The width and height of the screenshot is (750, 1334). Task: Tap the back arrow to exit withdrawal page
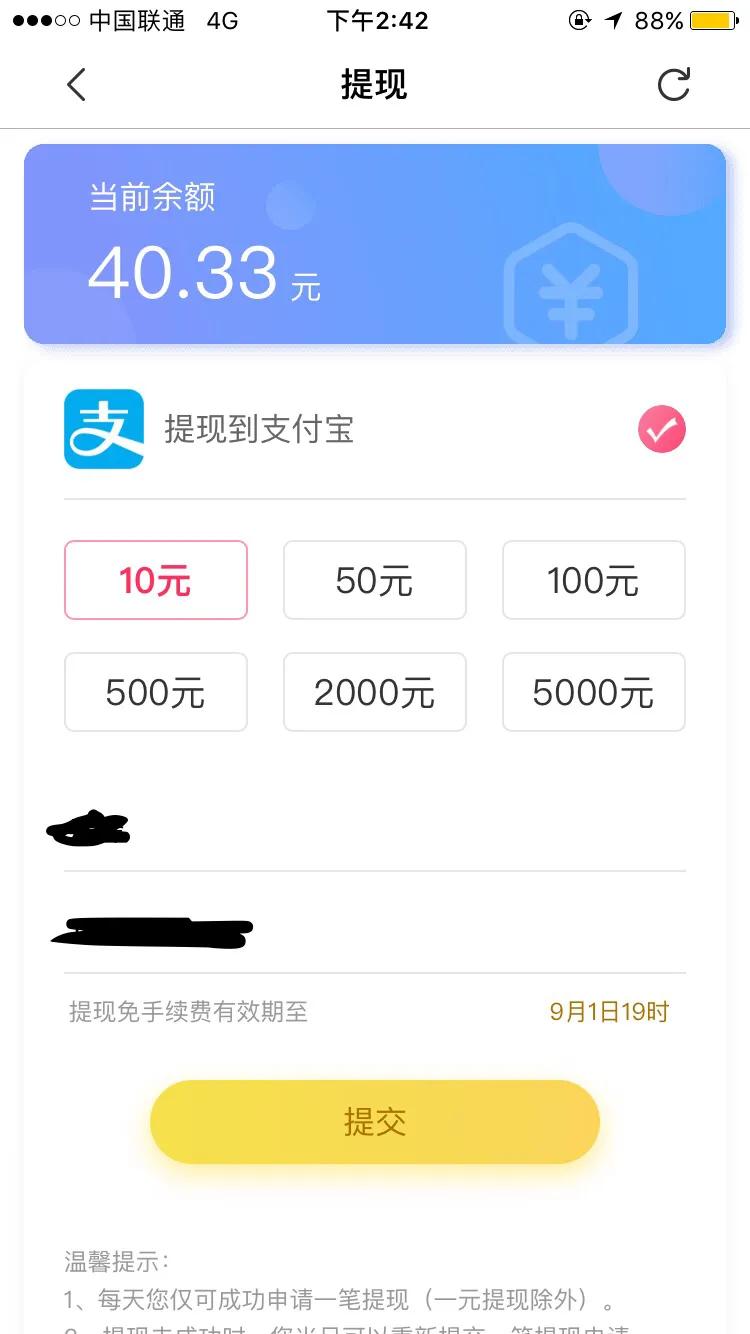(x=76, y=84)
